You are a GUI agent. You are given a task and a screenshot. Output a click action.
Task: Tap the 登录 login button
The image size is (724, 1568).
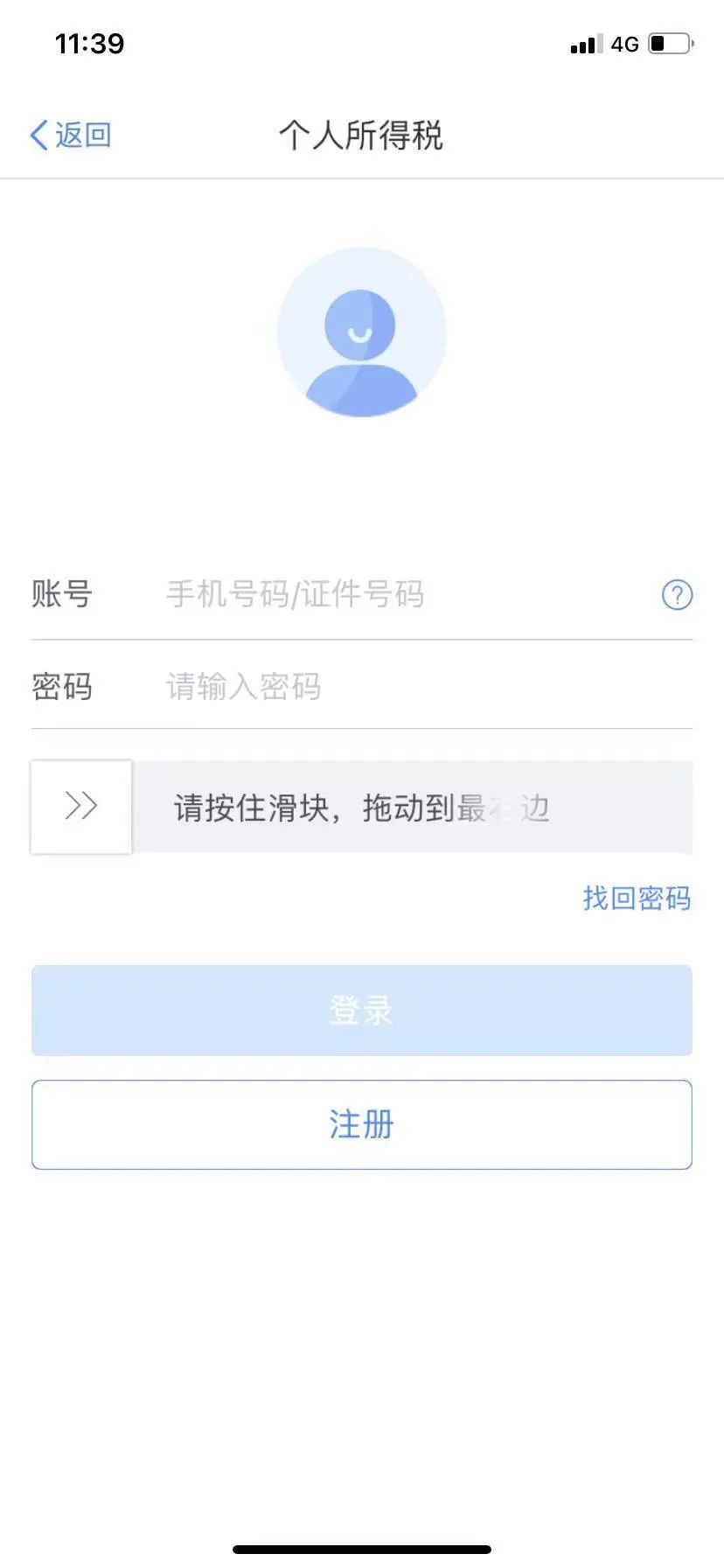coord(362,1011)
